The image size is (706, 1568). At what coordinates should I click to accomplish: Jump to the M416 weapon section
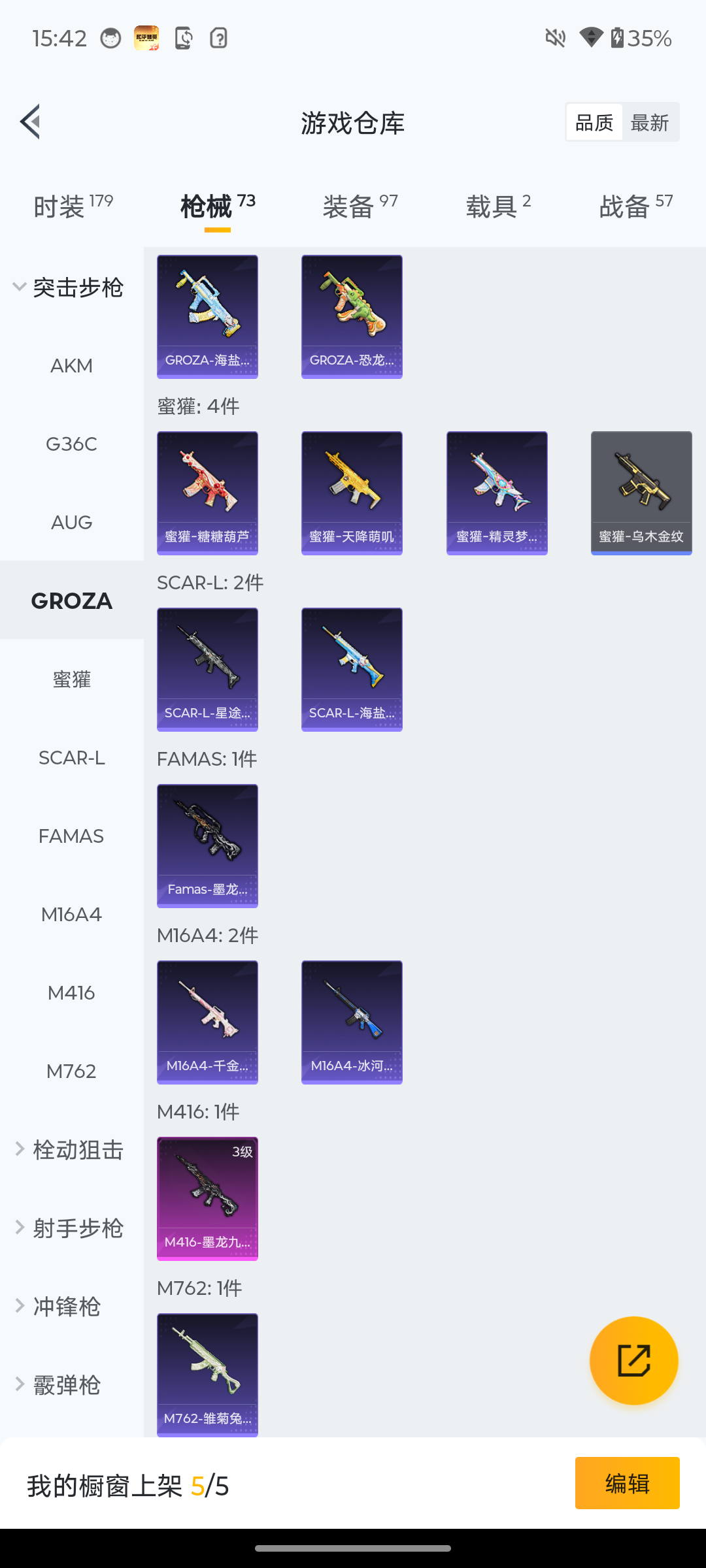[71, 993]
